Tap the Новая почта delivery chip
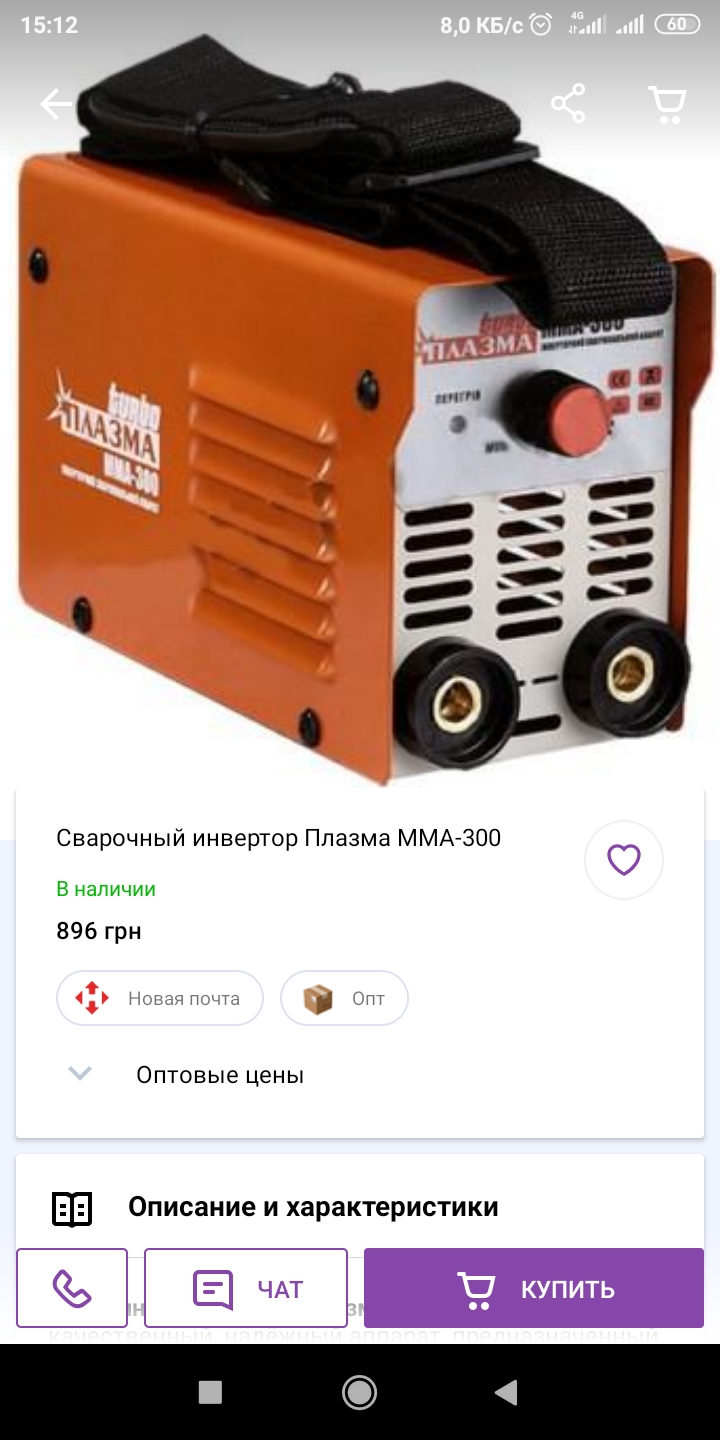The width and height of the screenshot is (720, 1440). click(x=160, y=998)
